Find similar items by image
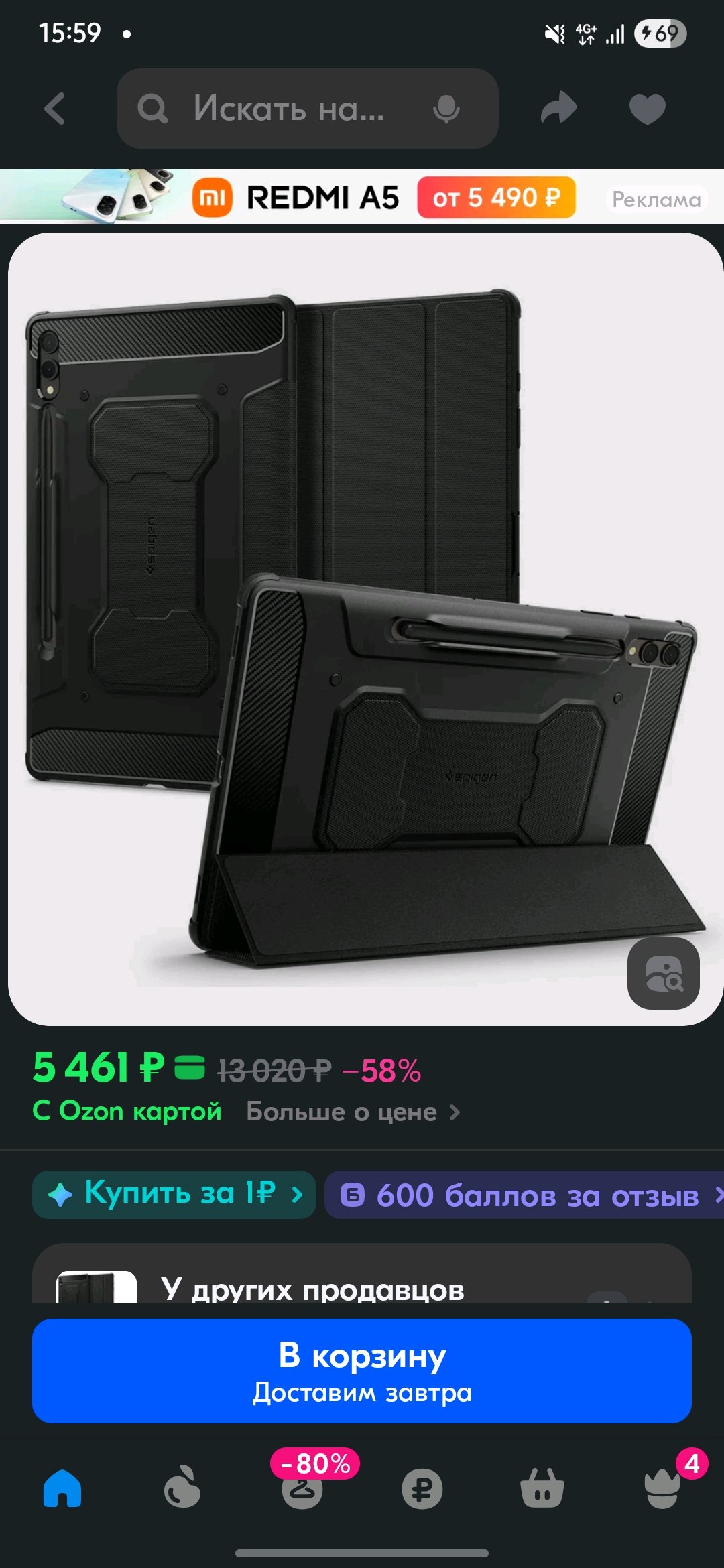This screenshot has height=1568, width=724. (663, 973)
